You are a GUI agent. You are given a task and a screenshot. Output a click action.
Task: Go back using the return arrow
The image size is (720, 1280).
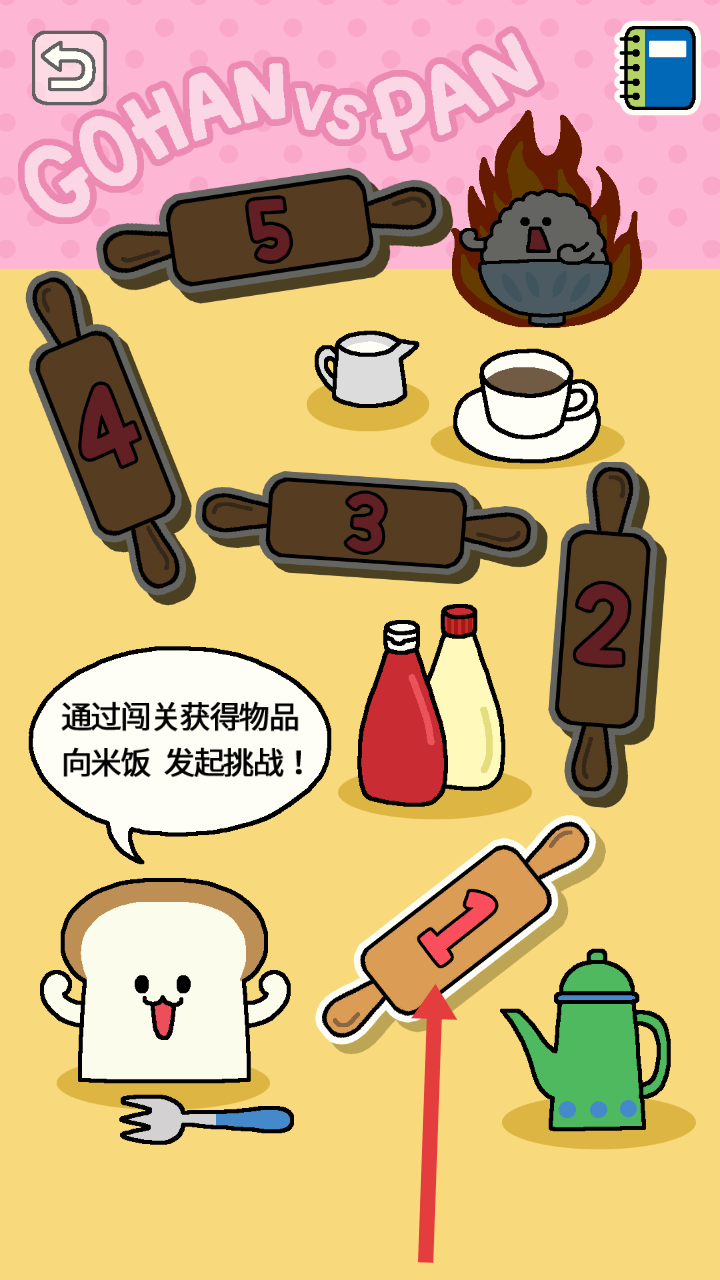(x=69, y=68)
